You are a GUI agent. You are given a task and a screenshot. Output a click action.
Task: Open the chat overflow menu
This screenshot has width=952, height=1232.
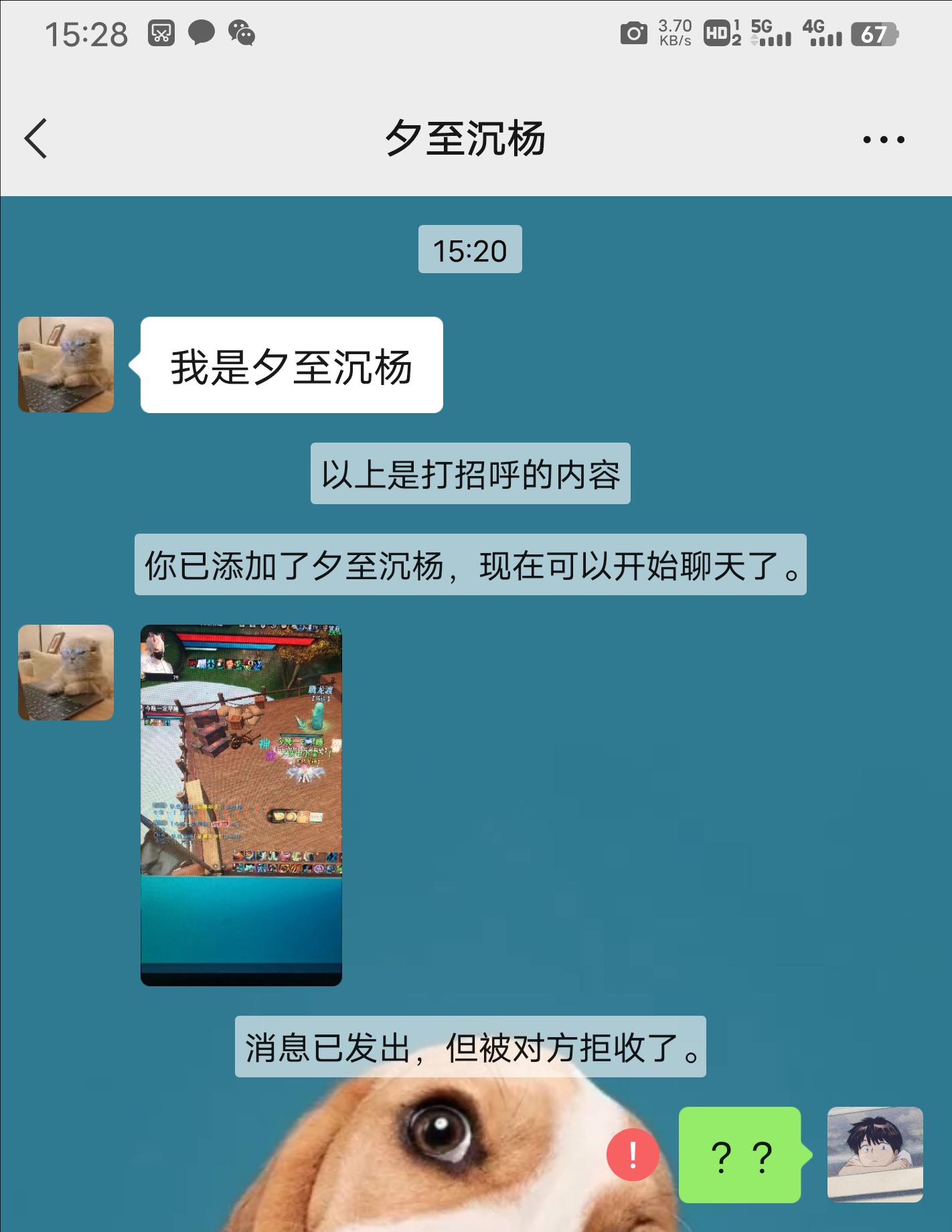click(883, 139)
